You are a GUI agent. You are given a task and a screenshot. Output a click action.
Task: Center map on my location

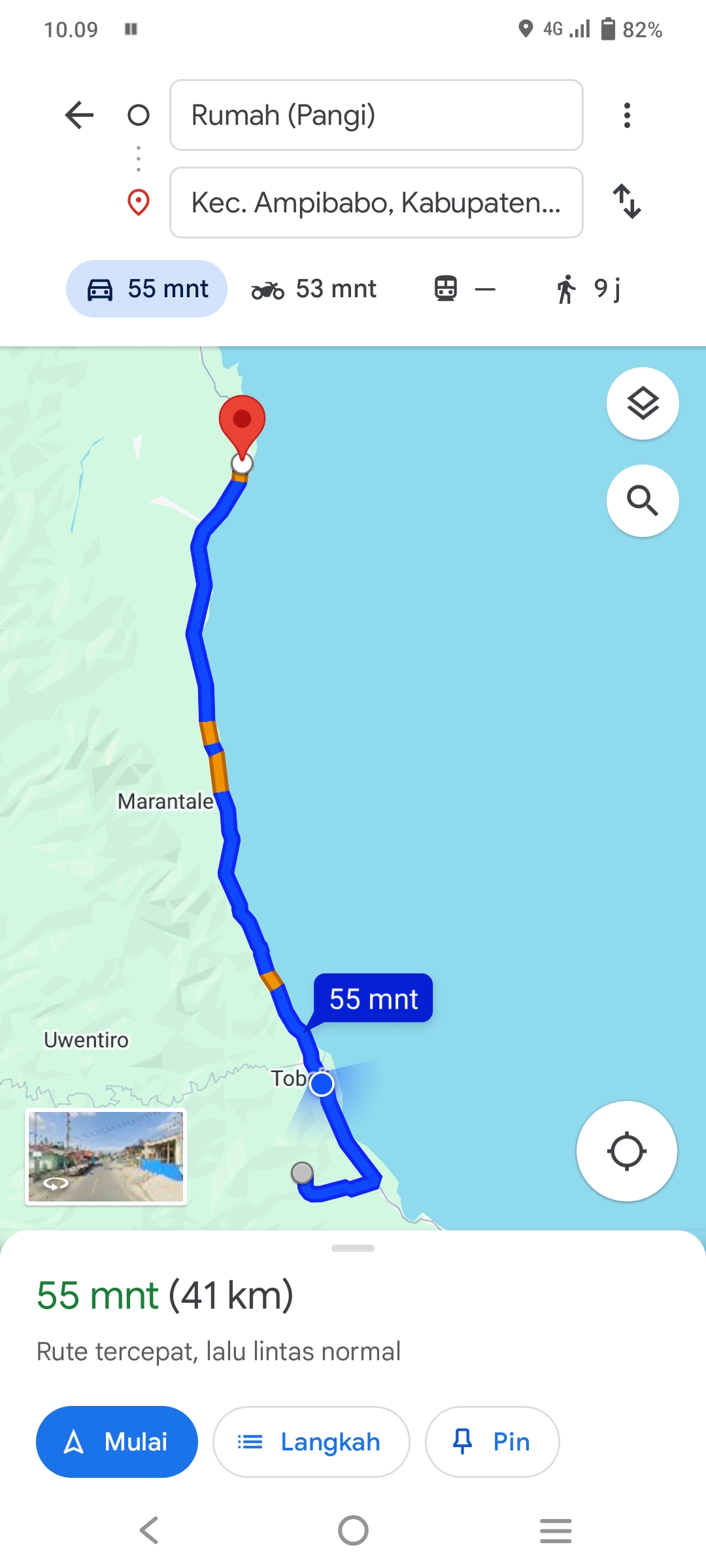click(627, 1151)
